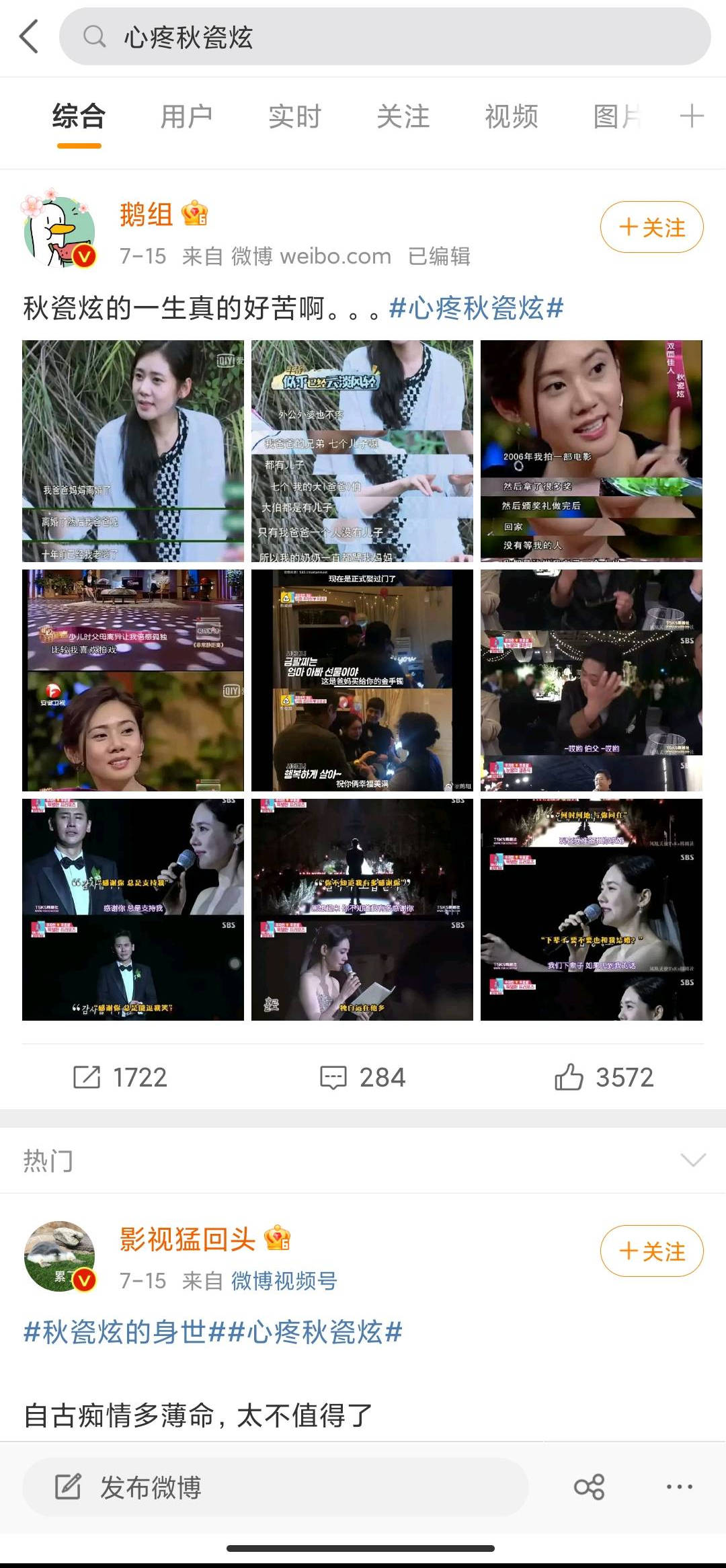Open the 284 comments on 鹅组's post
Image resolution: width=726 pixels, height=1568 pixels.
[363, 1077]
